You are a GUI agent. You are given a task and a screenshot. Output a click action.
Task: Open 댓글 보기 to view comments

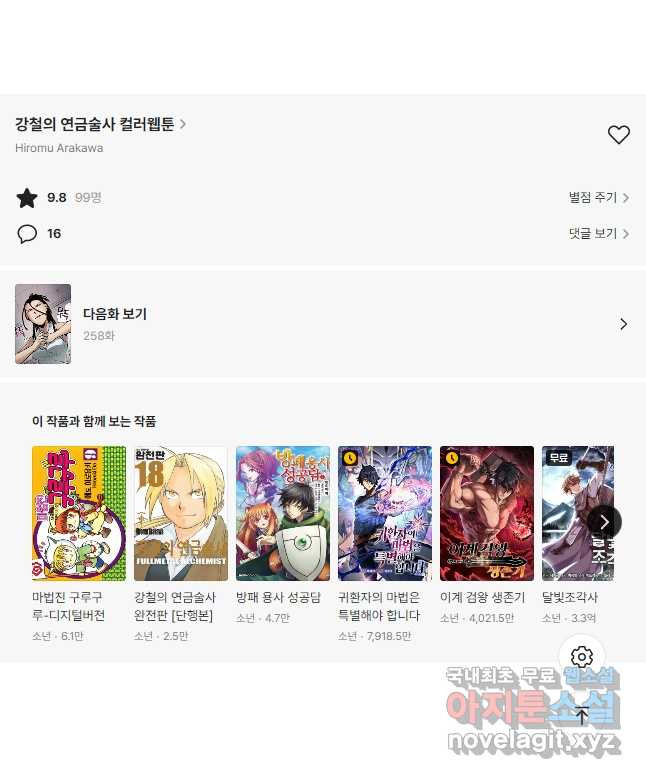click(598, 234)
